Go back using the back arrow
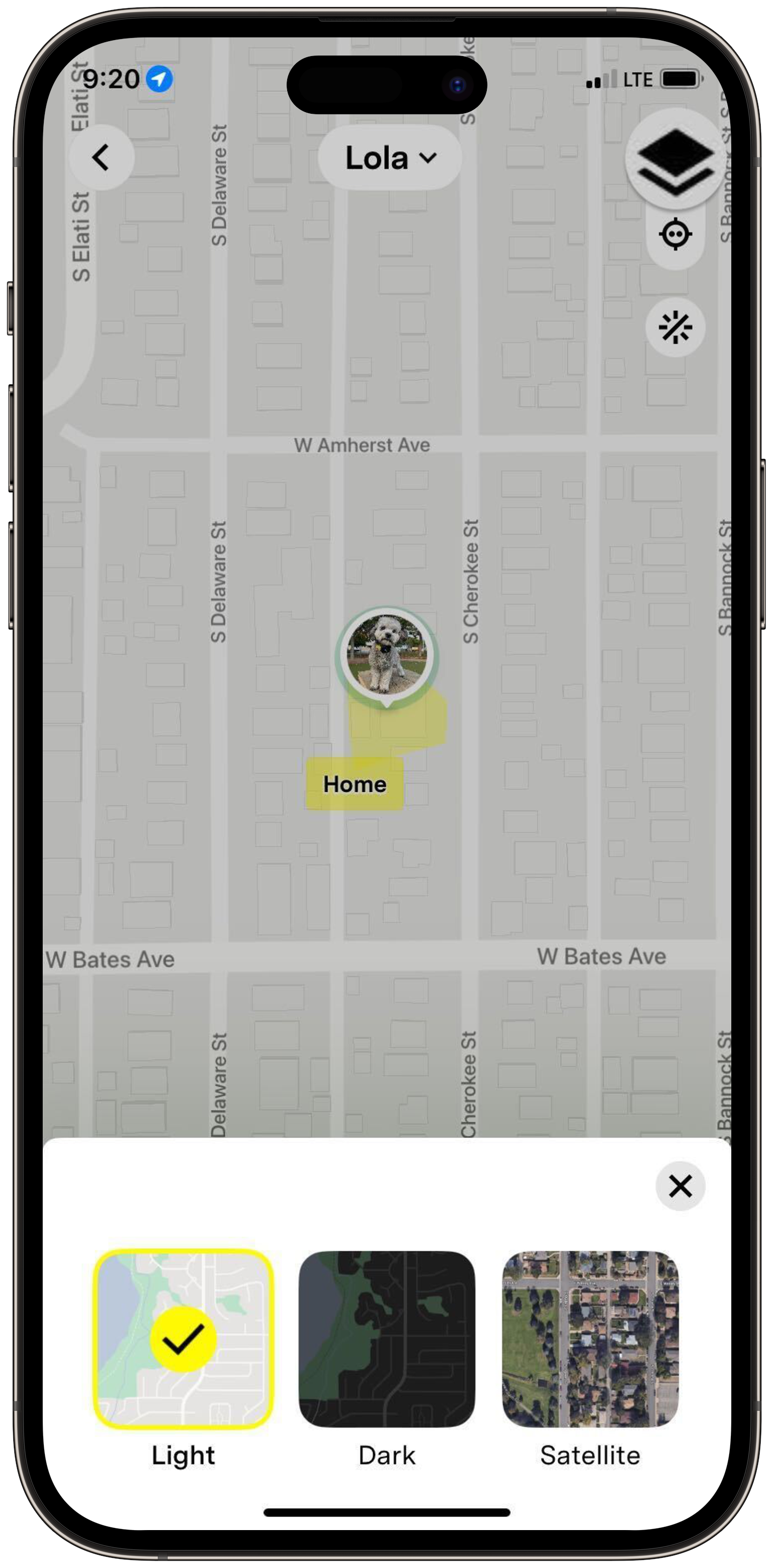 [101, 157]
